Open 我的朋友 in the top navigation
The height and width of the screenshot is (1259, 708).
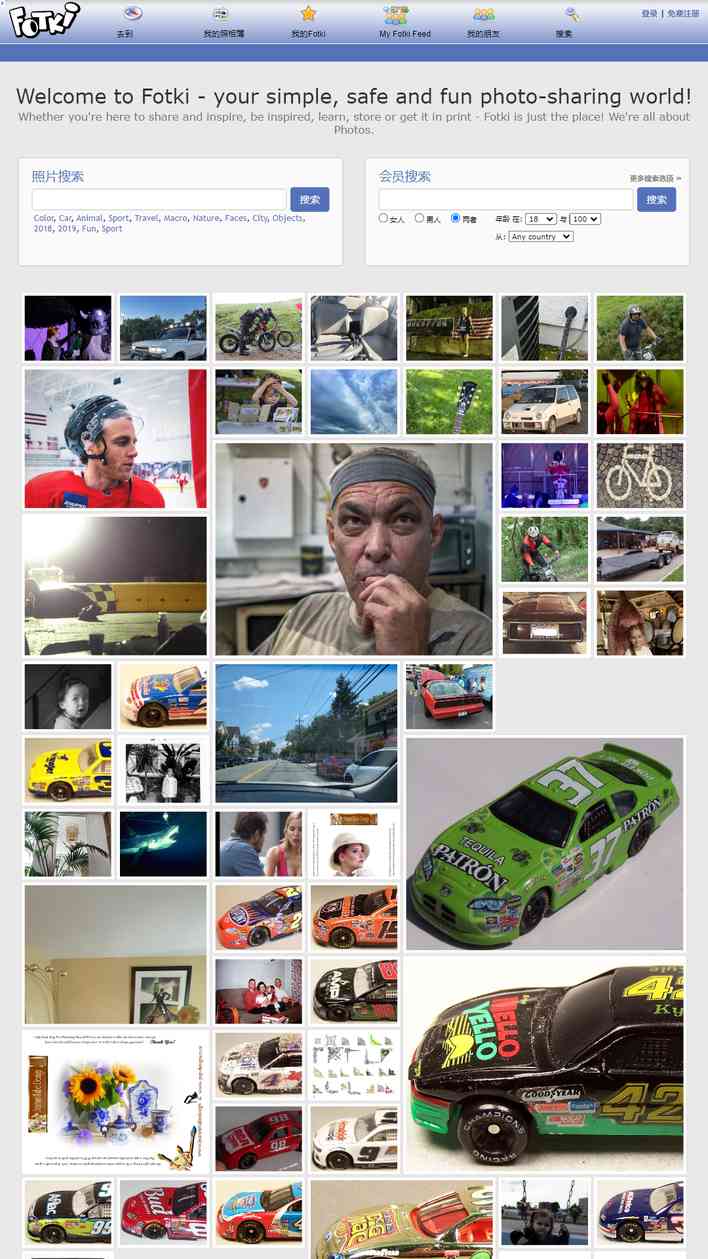pyautogui.click(x=484, y=22)
